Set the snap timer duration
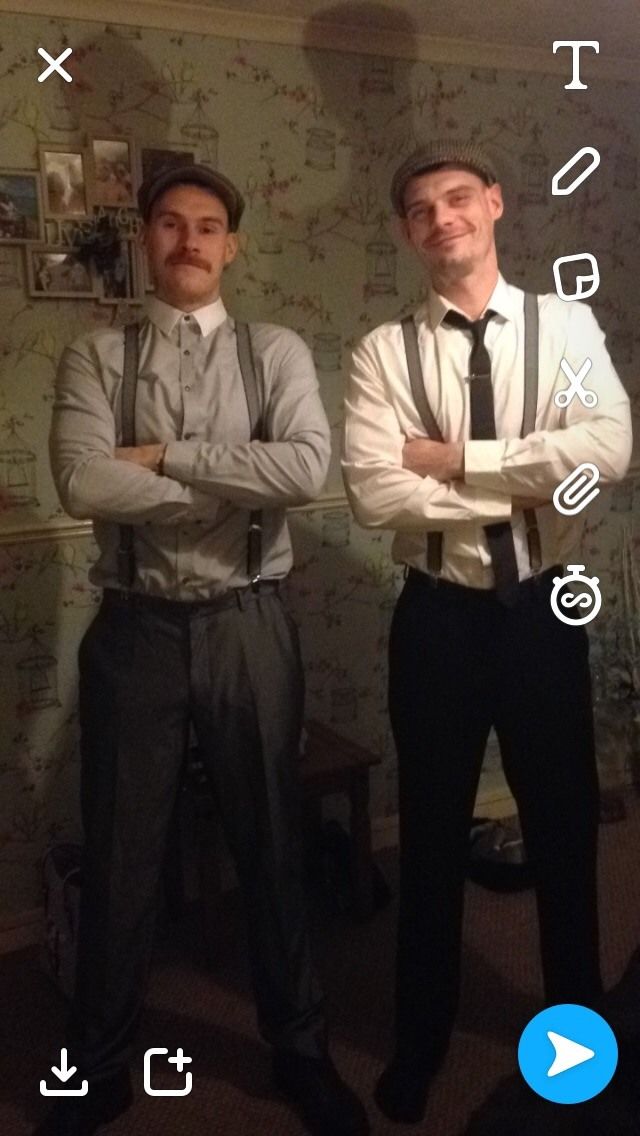The image size is (640, 1136). click(576, 597)
